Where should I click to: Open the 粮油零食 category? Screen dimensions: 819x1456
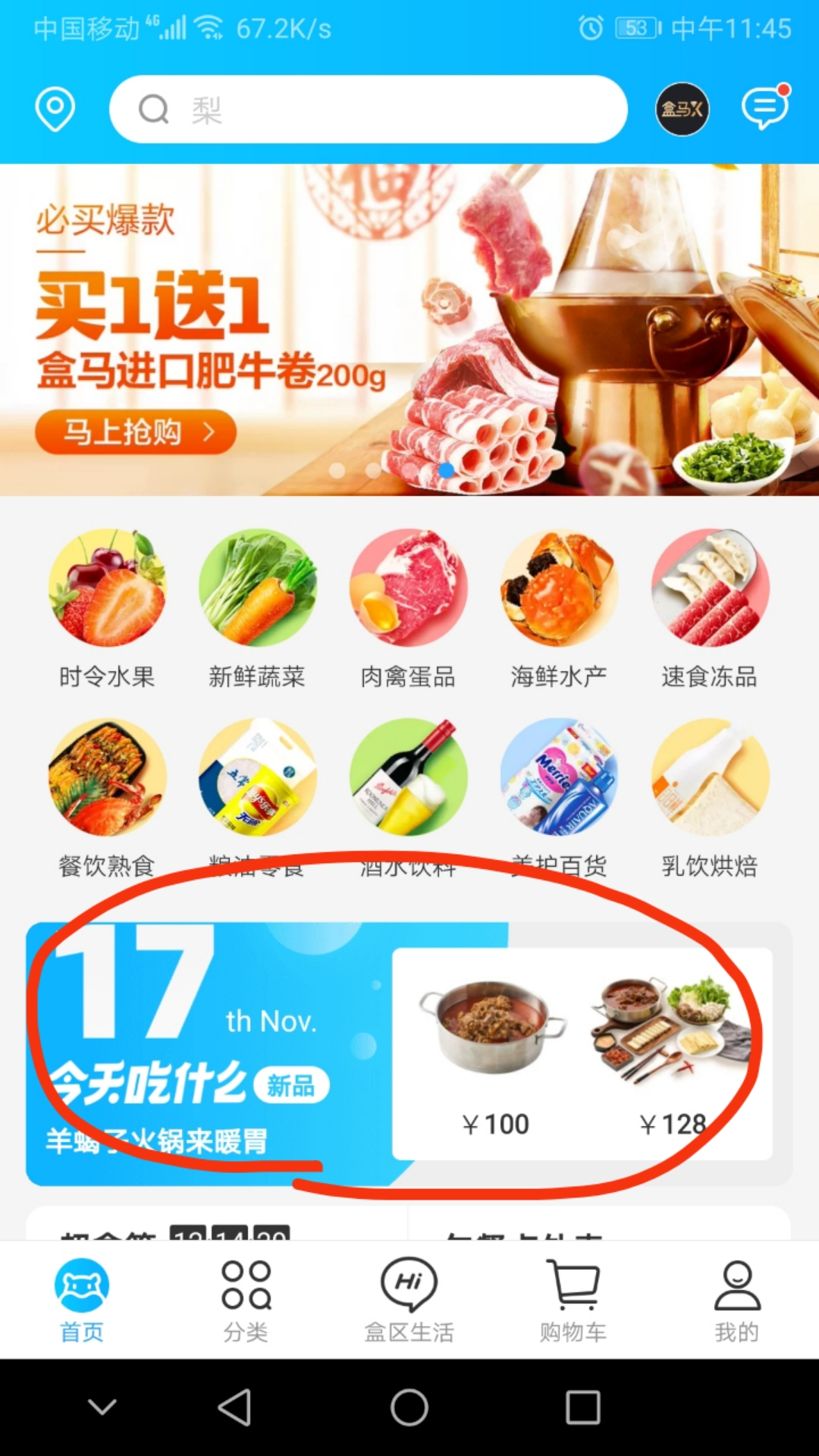257,796
